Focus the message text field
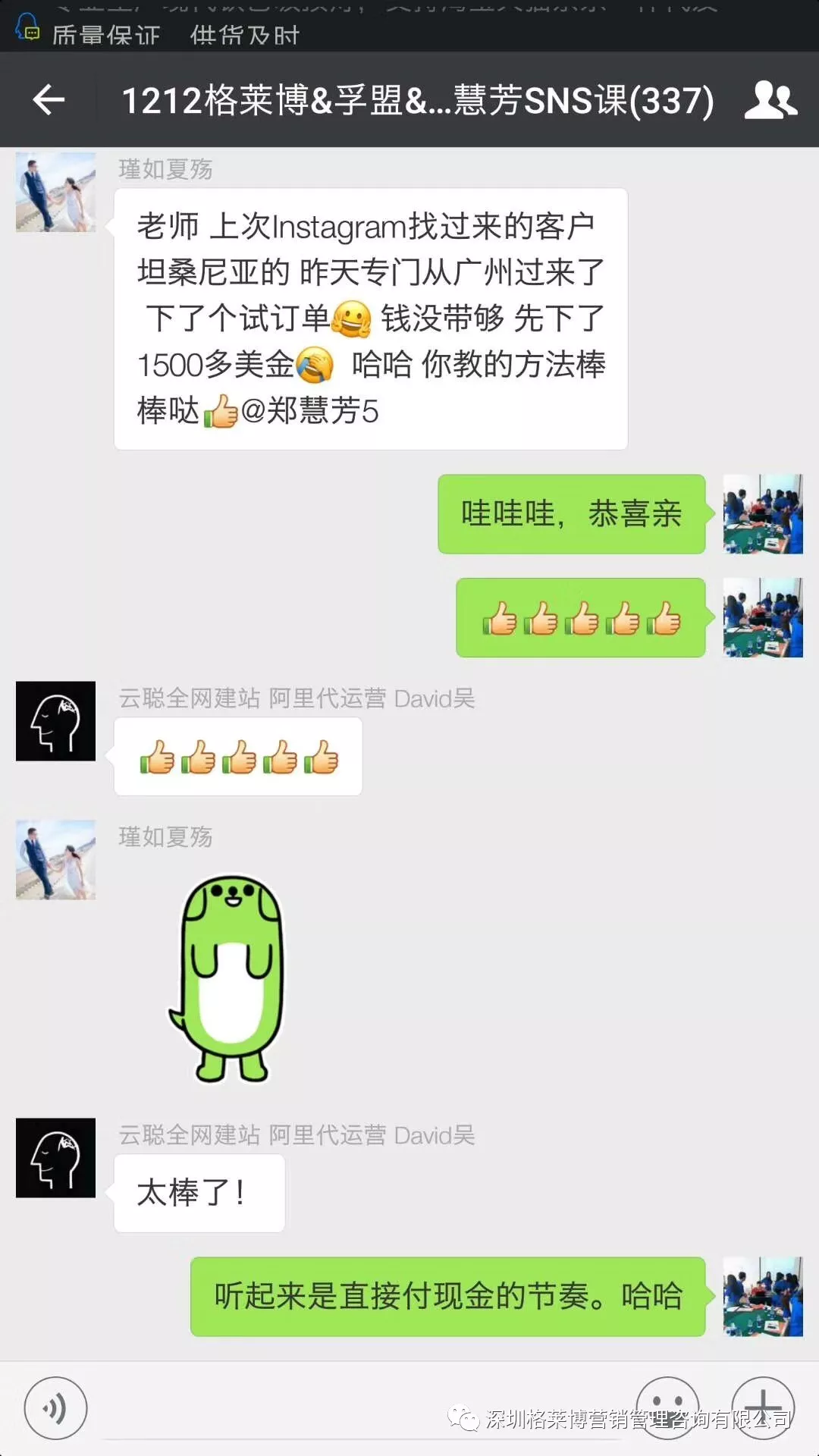 click(360, 1408)
